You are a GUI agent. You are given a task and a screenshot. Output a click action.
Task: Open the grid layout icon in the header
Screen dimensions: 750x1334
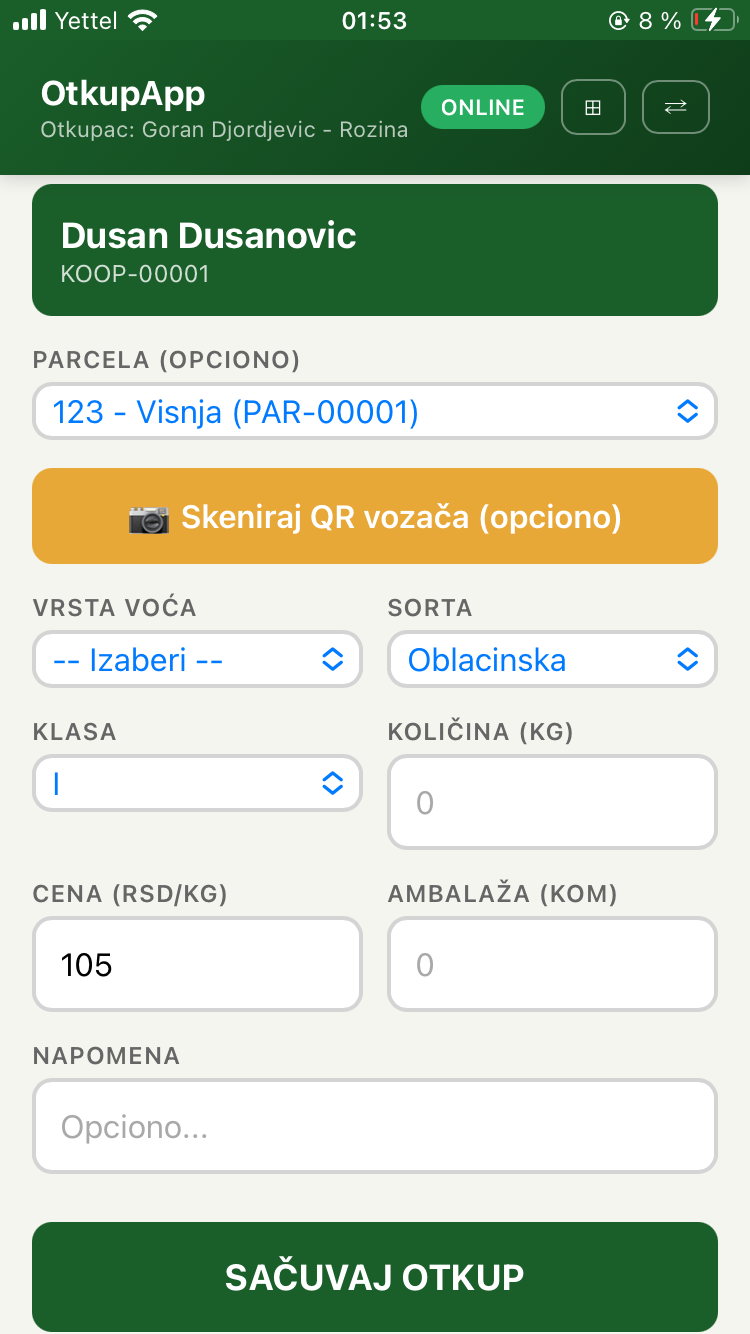click(593, 107)
